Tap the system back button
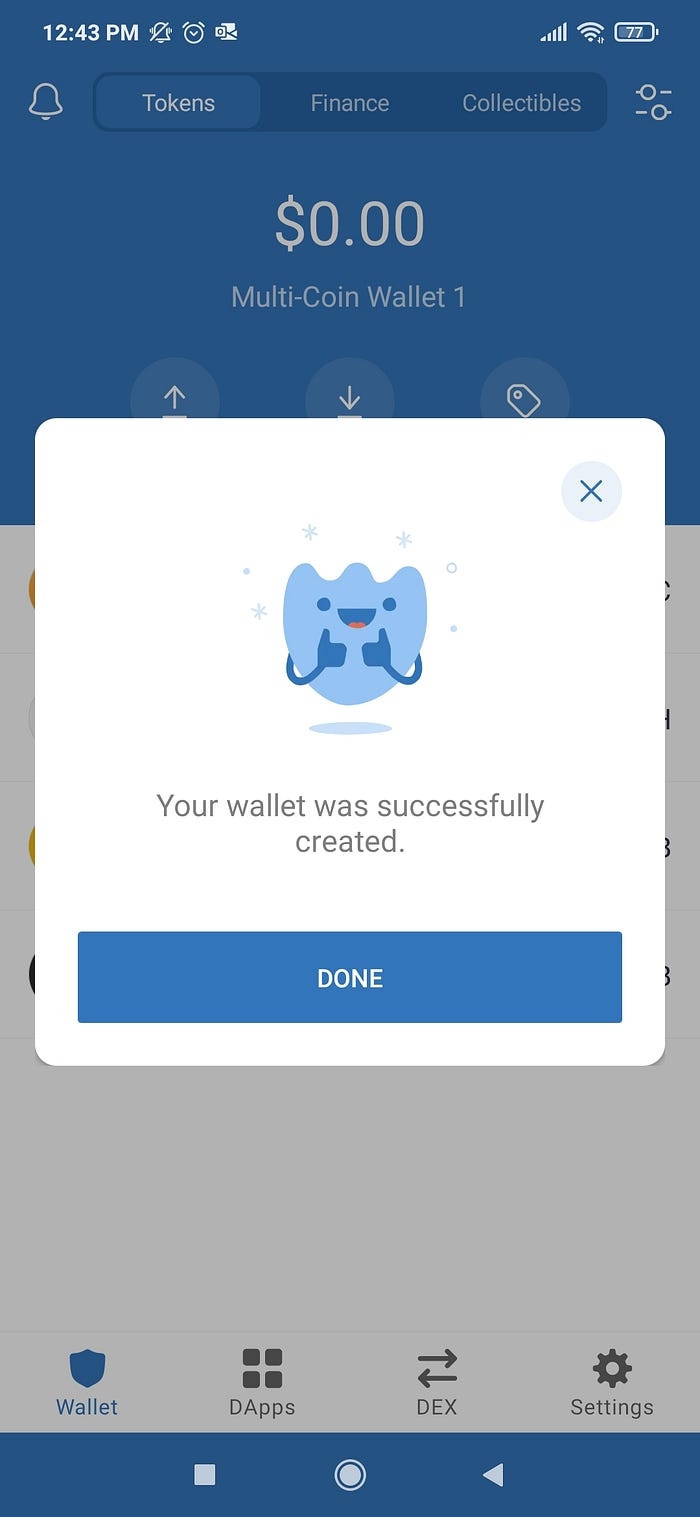The height and width of the screenshot is (1517, 700). [493, 1474]
